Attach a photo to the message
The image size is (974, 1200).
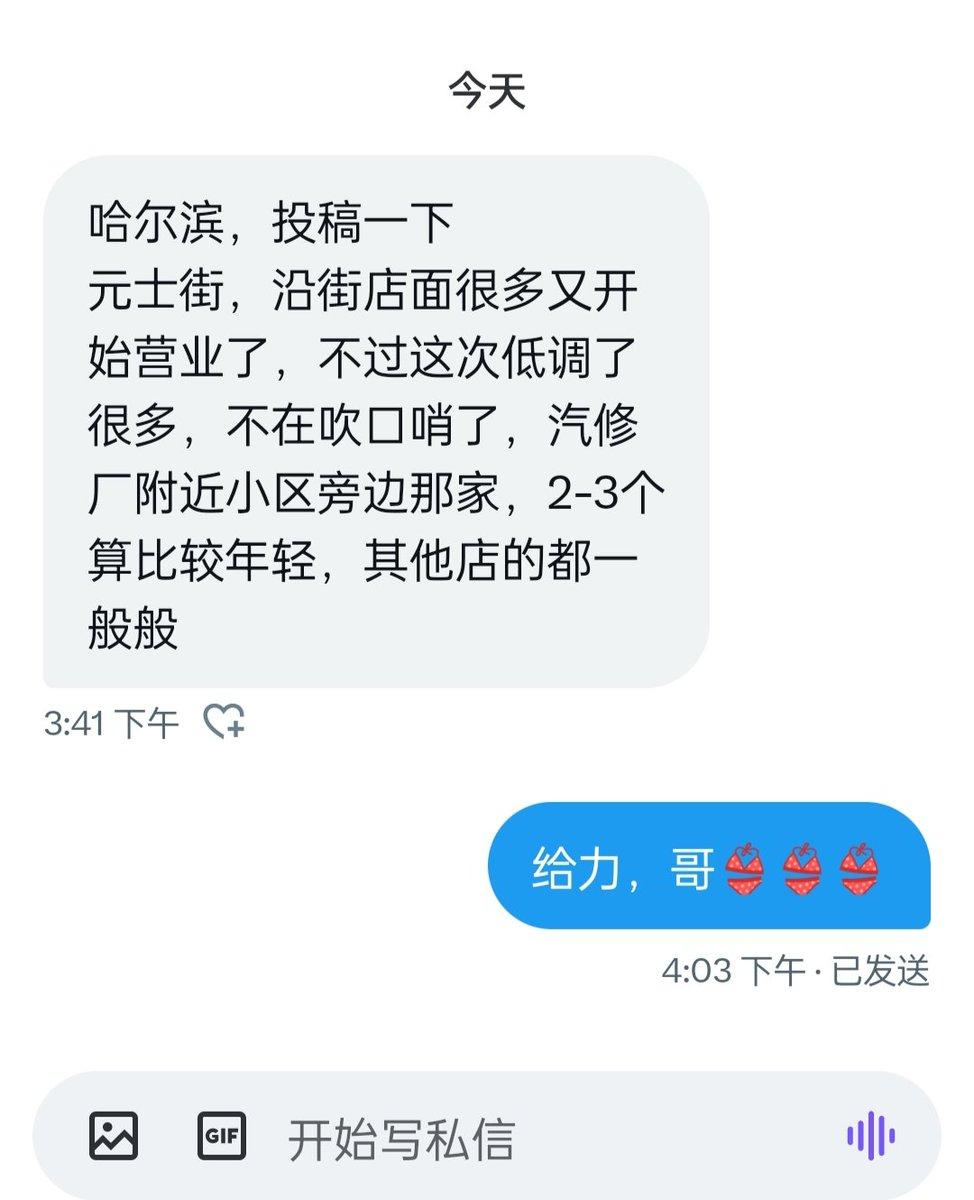tap(113, 1135)
